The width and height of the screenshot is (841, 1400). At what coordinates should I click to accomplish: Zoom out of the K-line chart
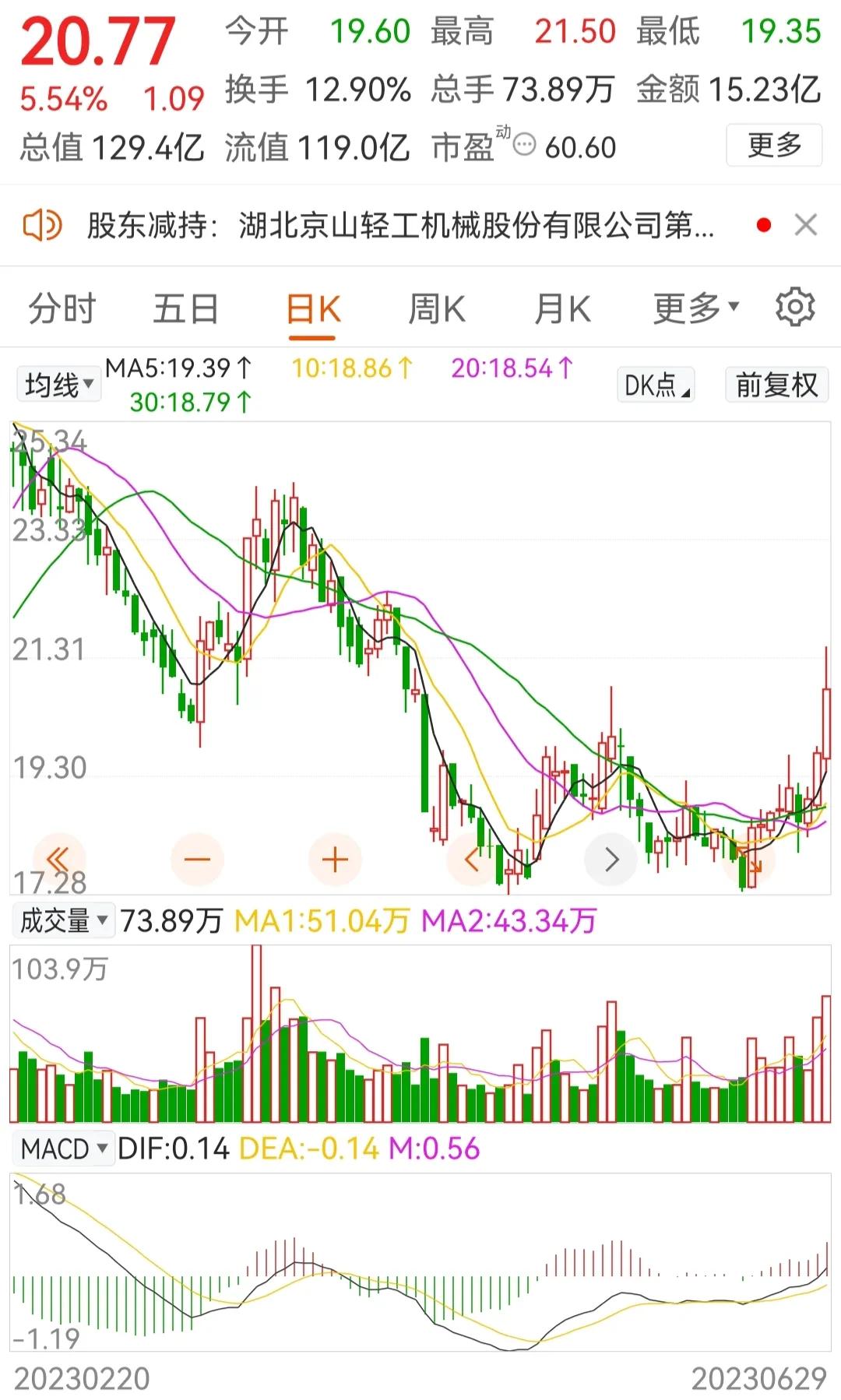click(197, 859)
